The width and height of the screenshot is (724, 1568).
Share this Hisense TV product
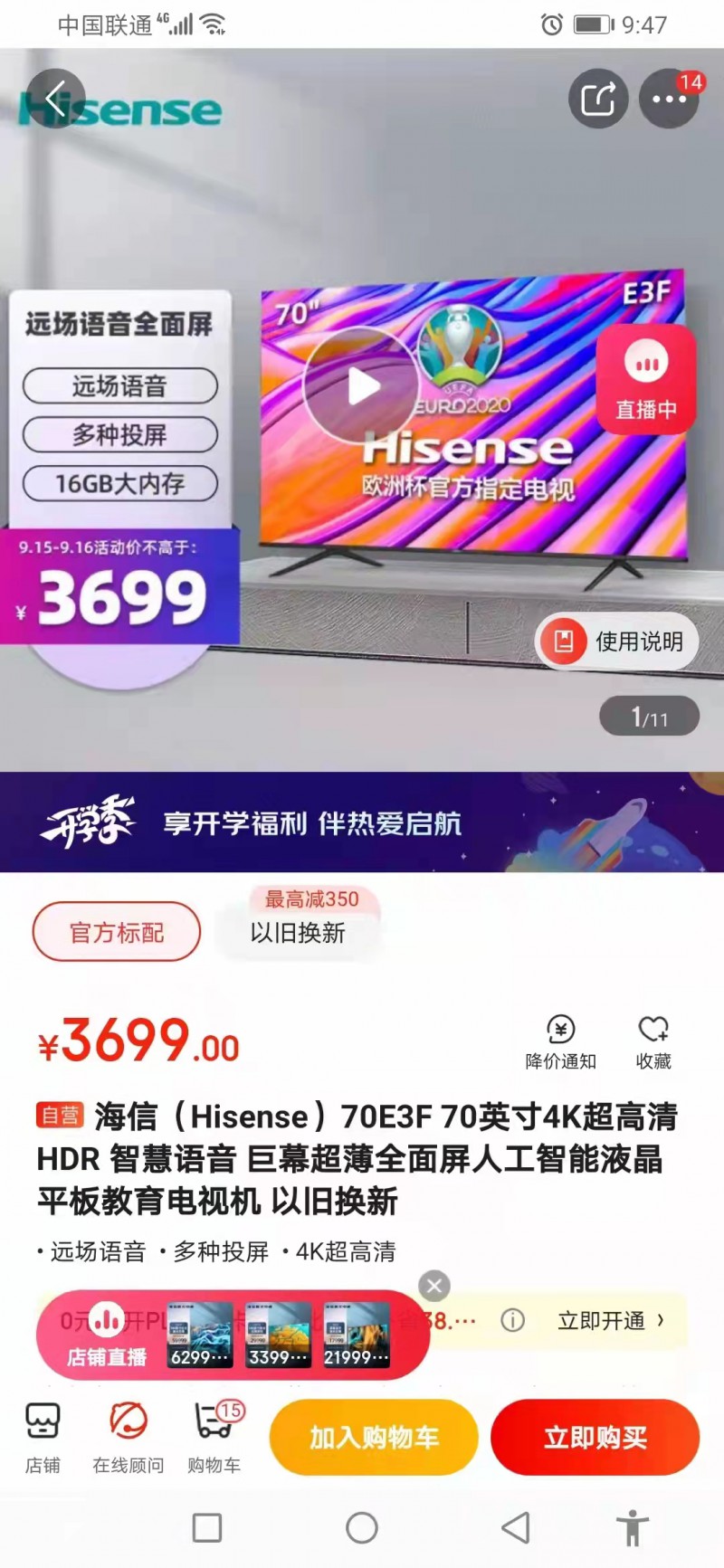[598, 99]
